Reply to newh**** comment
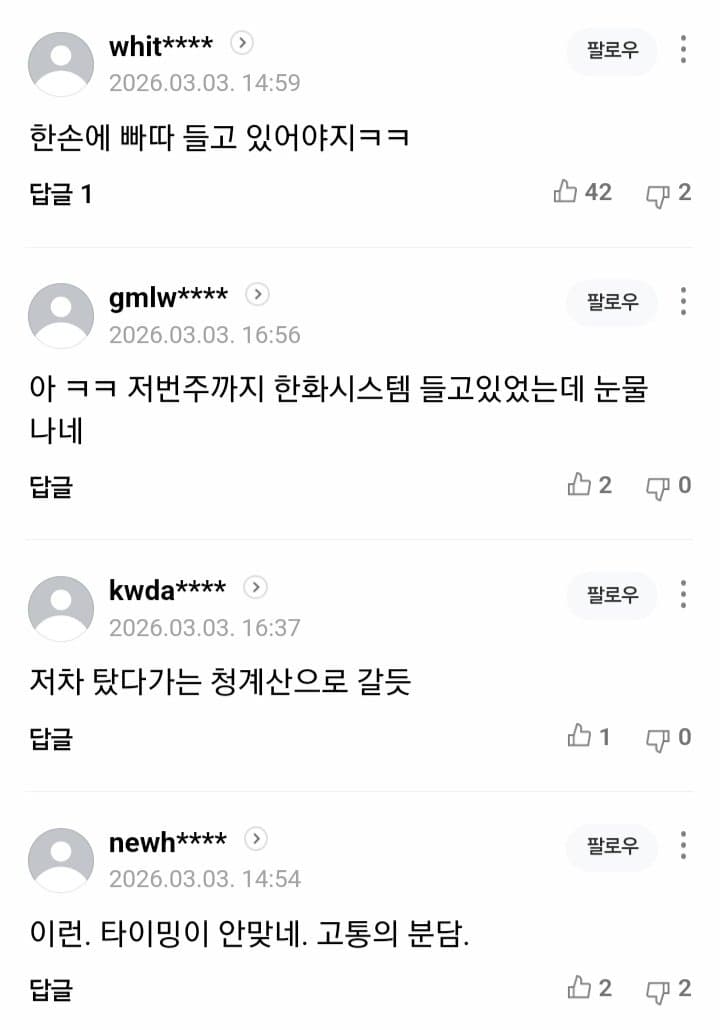The height and width of the screenshot is (1030, 720). pyautogui.click(x=51, y=991)
